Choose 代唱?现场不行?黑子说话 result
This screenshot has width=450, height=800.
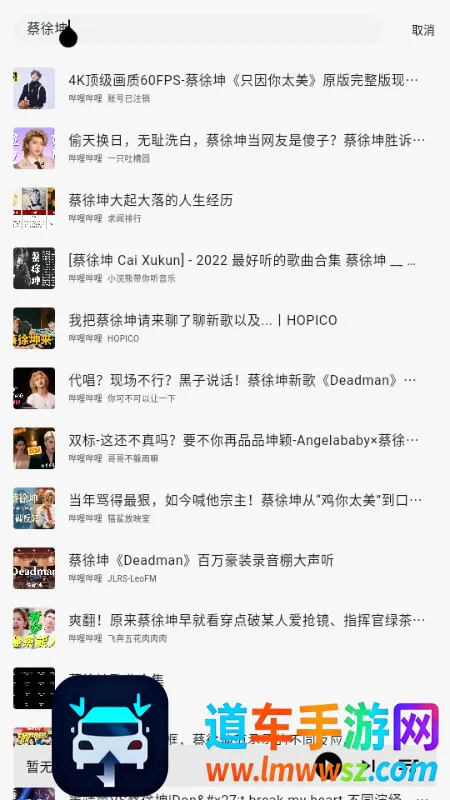pyautogui.click(x=225, y=388)
